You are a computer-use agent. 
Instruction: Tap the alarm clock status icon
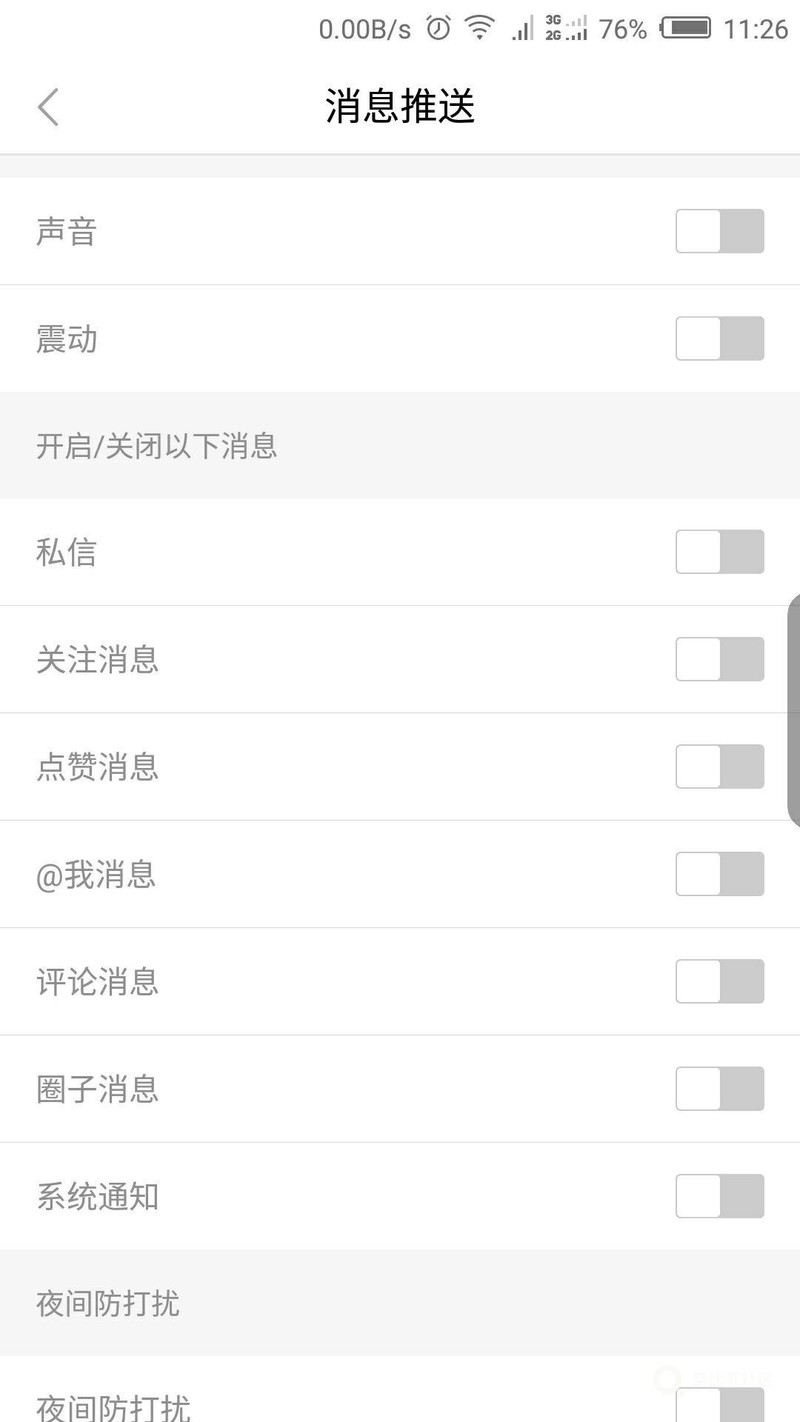tap(437, 28)
